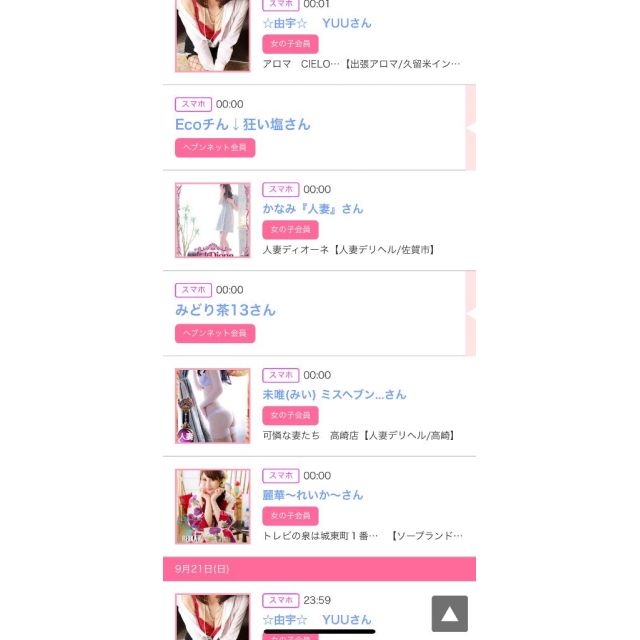Tap the photo thumbnail for 未唯(みい)
This screenshot has width=640, height=640.
click(x=213, y=406)
